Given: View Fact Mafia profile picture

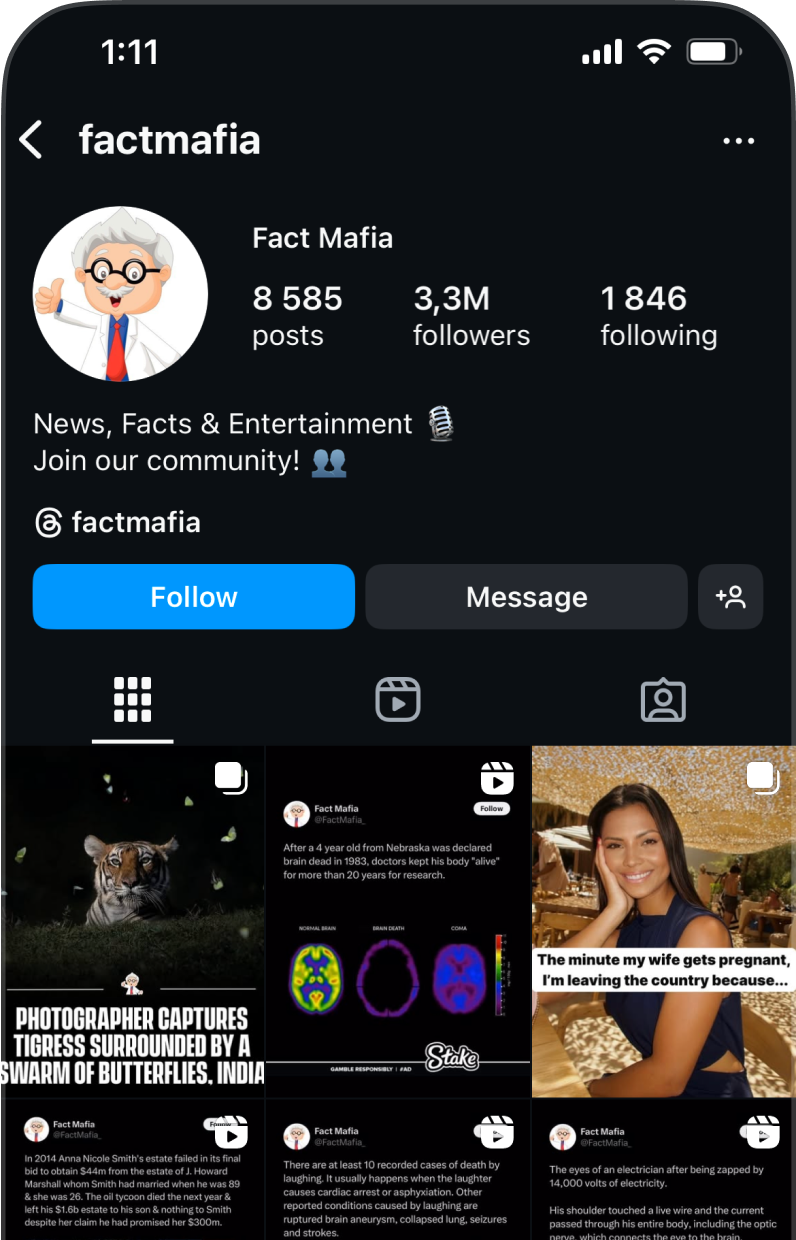Looking at the screenshot, I should [120, 294].
